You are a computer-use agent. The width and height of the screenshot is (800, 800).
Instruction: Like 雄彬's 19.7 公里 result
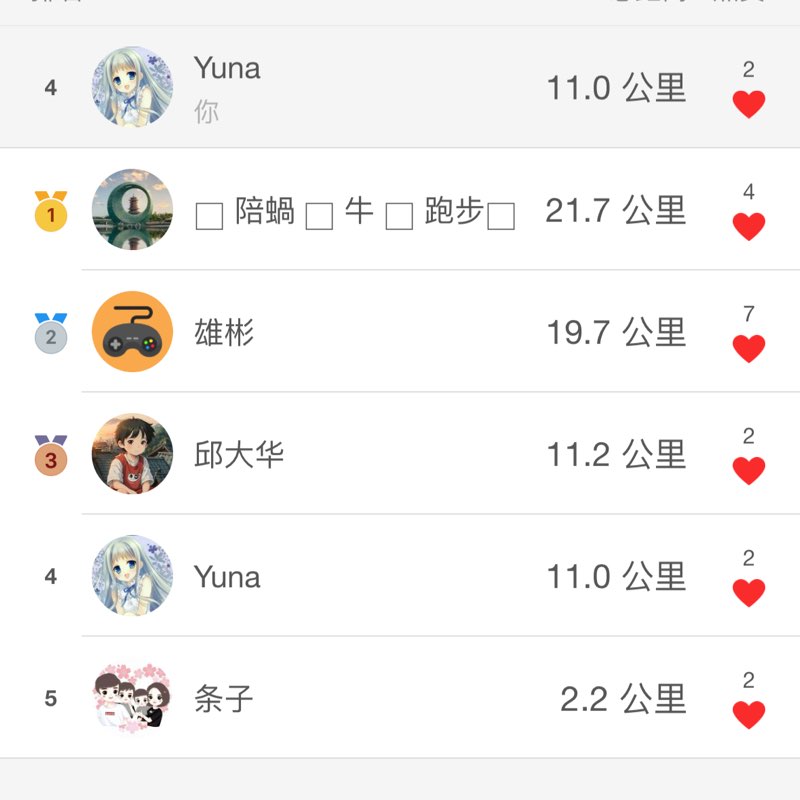pyautogui.click(x=748, y=348)
